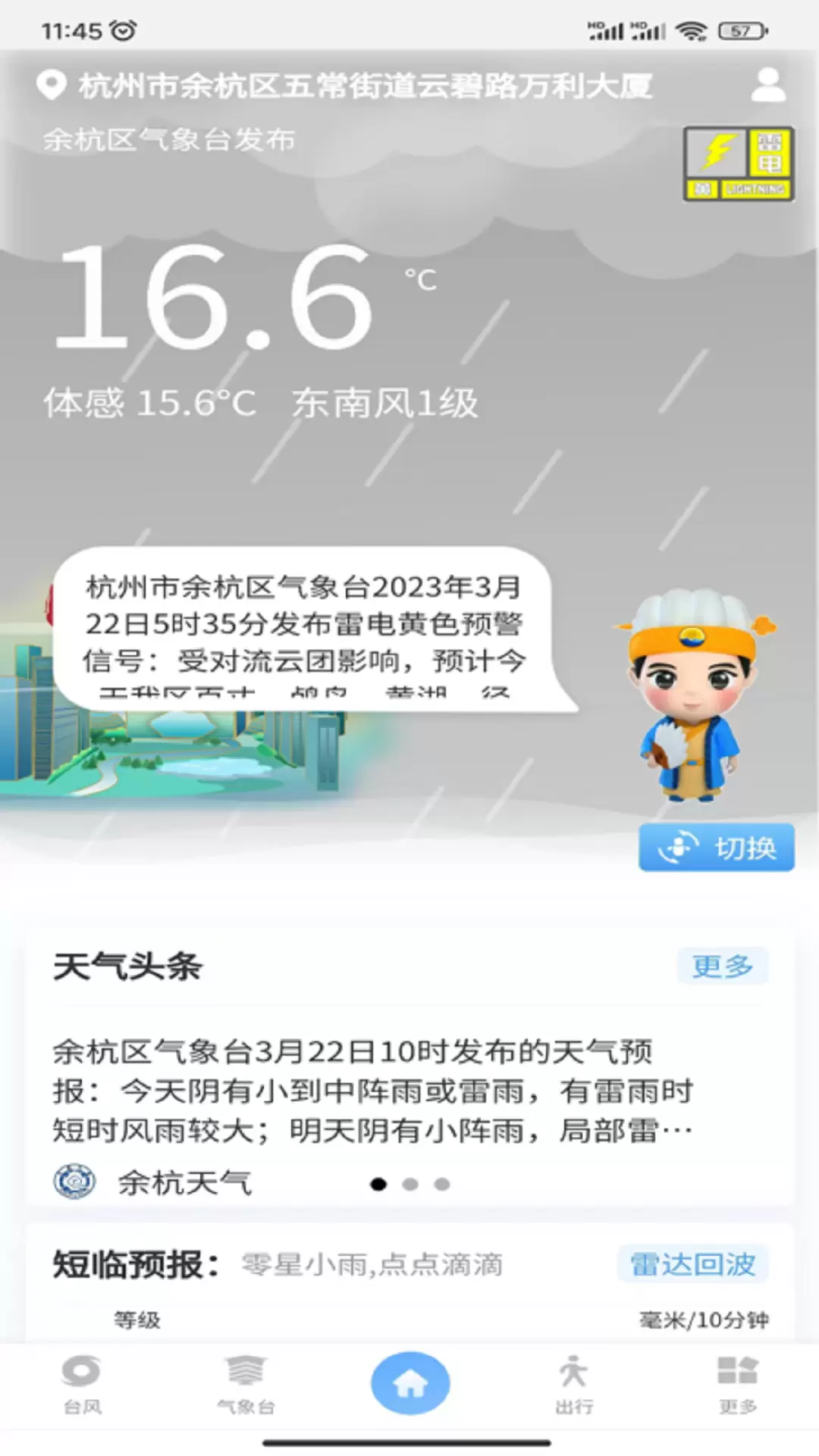This screenshot has width=819, height=1456.
Task: Go to the home tab
Action: [410, 1384]
